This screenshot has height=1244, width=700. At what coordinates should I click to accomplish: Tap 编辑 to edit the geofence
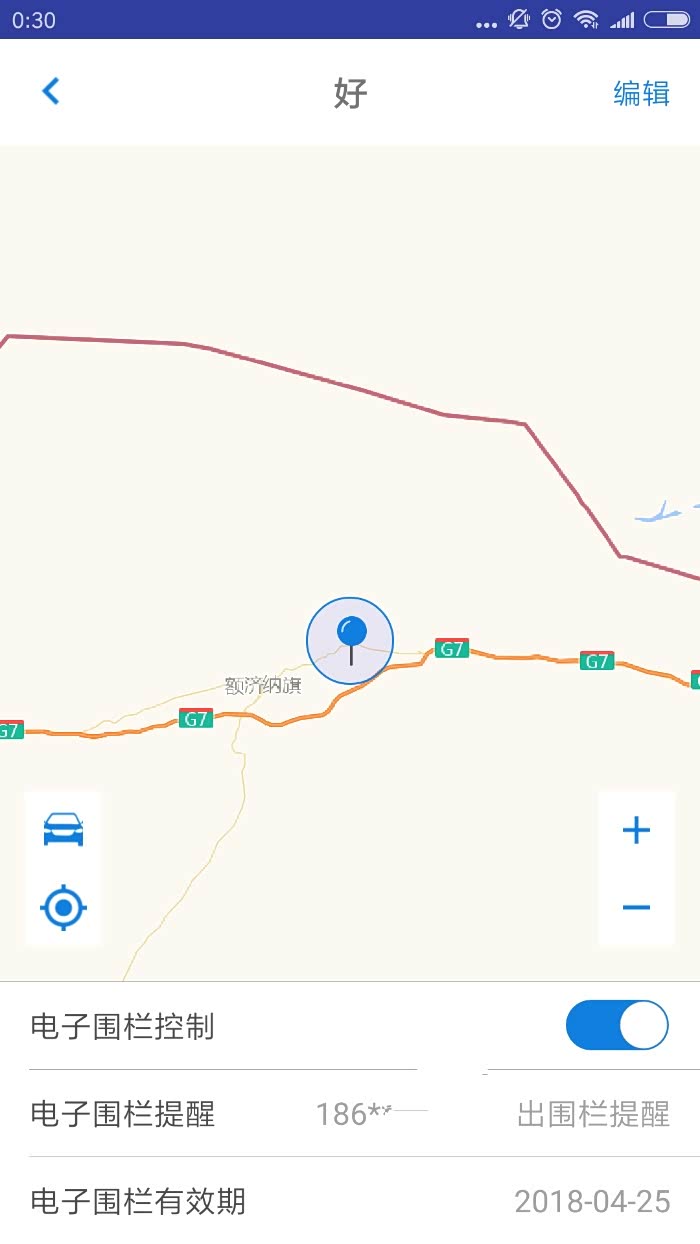coord(641,93)
